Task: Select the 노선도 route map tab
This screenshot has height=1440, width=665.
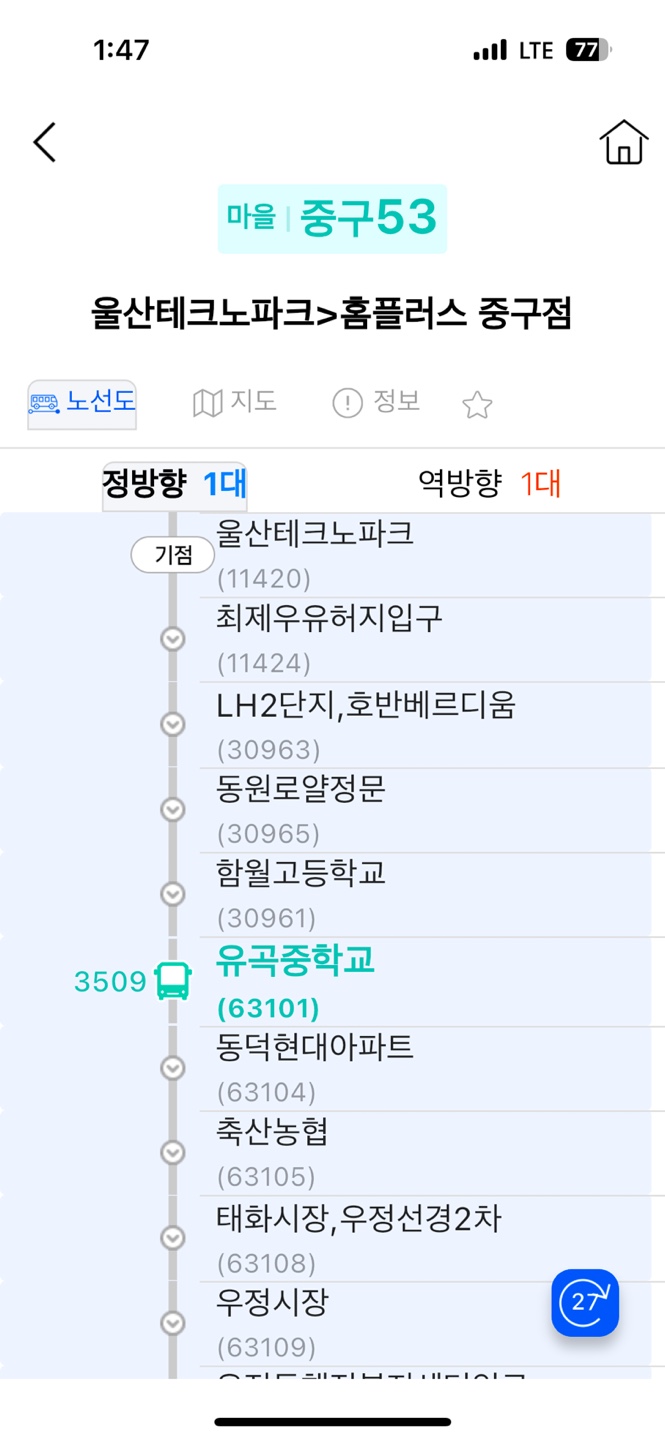Action: [x=82, y=404]
